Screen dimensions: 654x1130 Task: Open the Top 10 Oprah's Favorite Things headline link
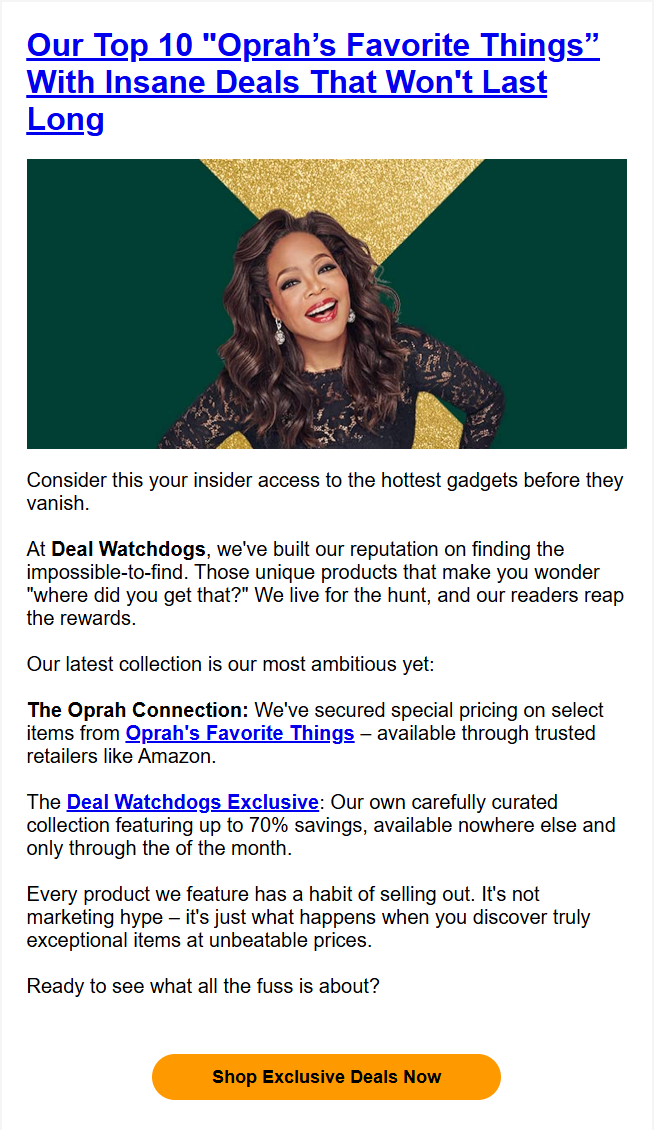312,82
